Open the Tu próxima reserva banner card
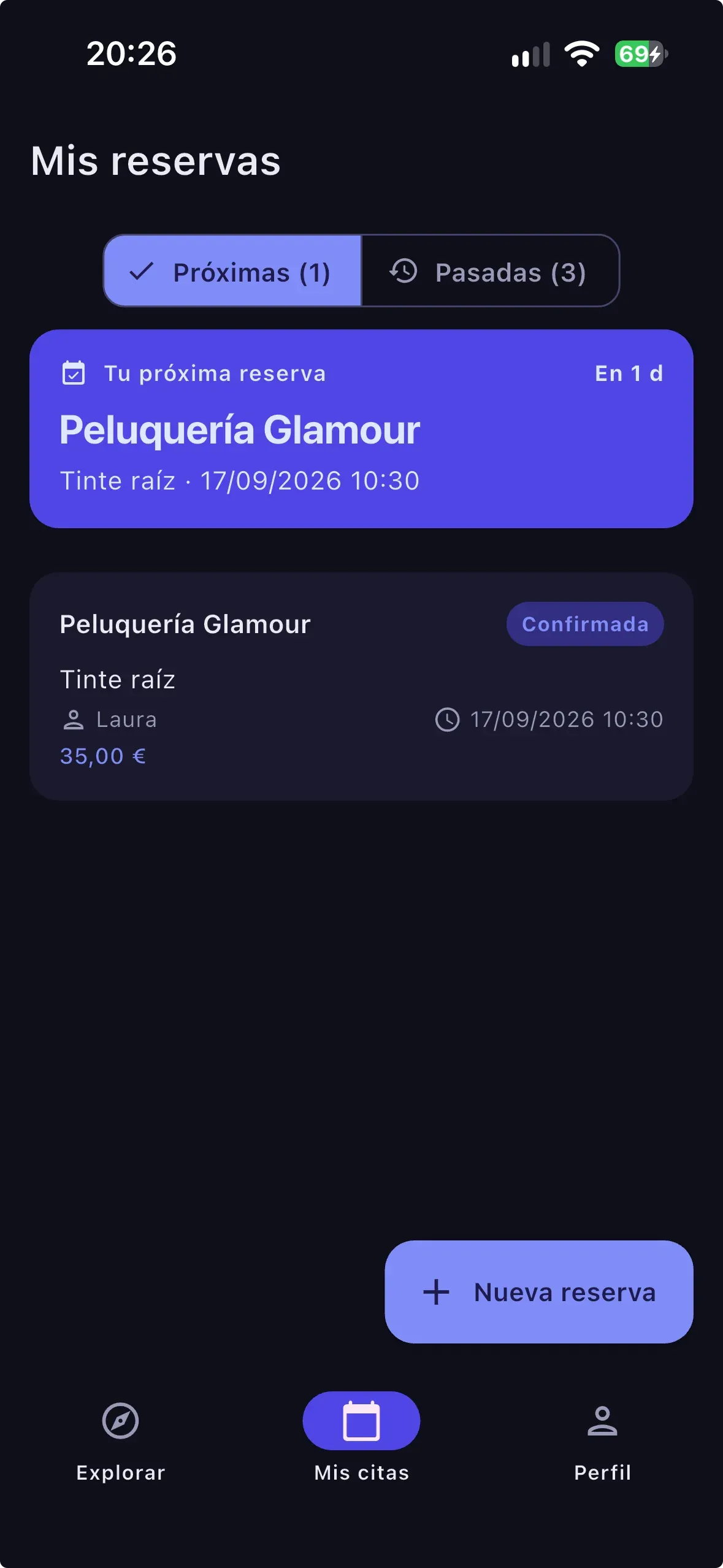Screen dimensions: 723x1568 click(361, 429)
